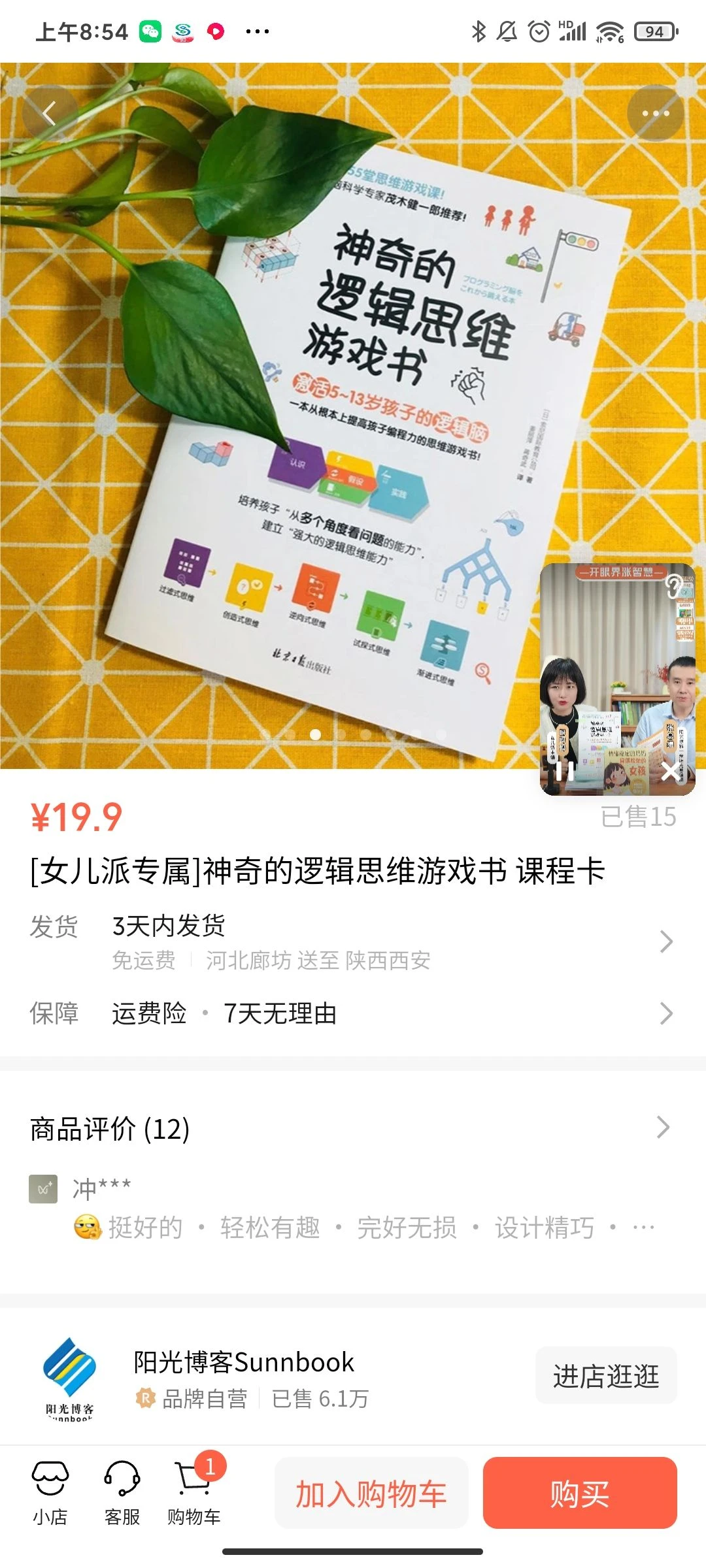Close the floating live video window
The height and width of the screenshot is (1568, 706).
click(670, 772)
